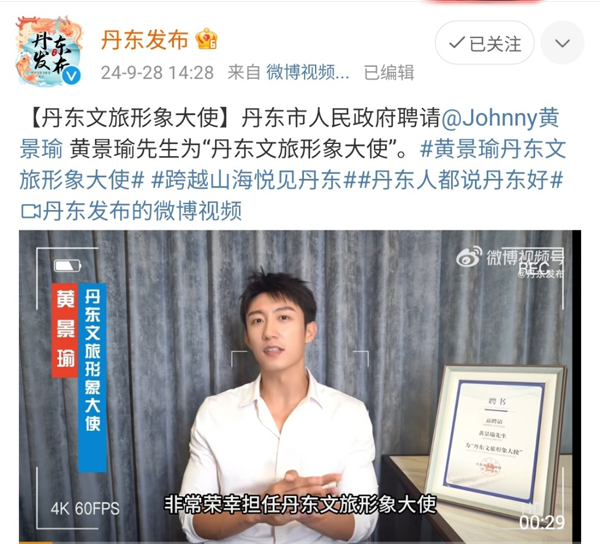Open the 丹东发布 account name

[144, 39]
